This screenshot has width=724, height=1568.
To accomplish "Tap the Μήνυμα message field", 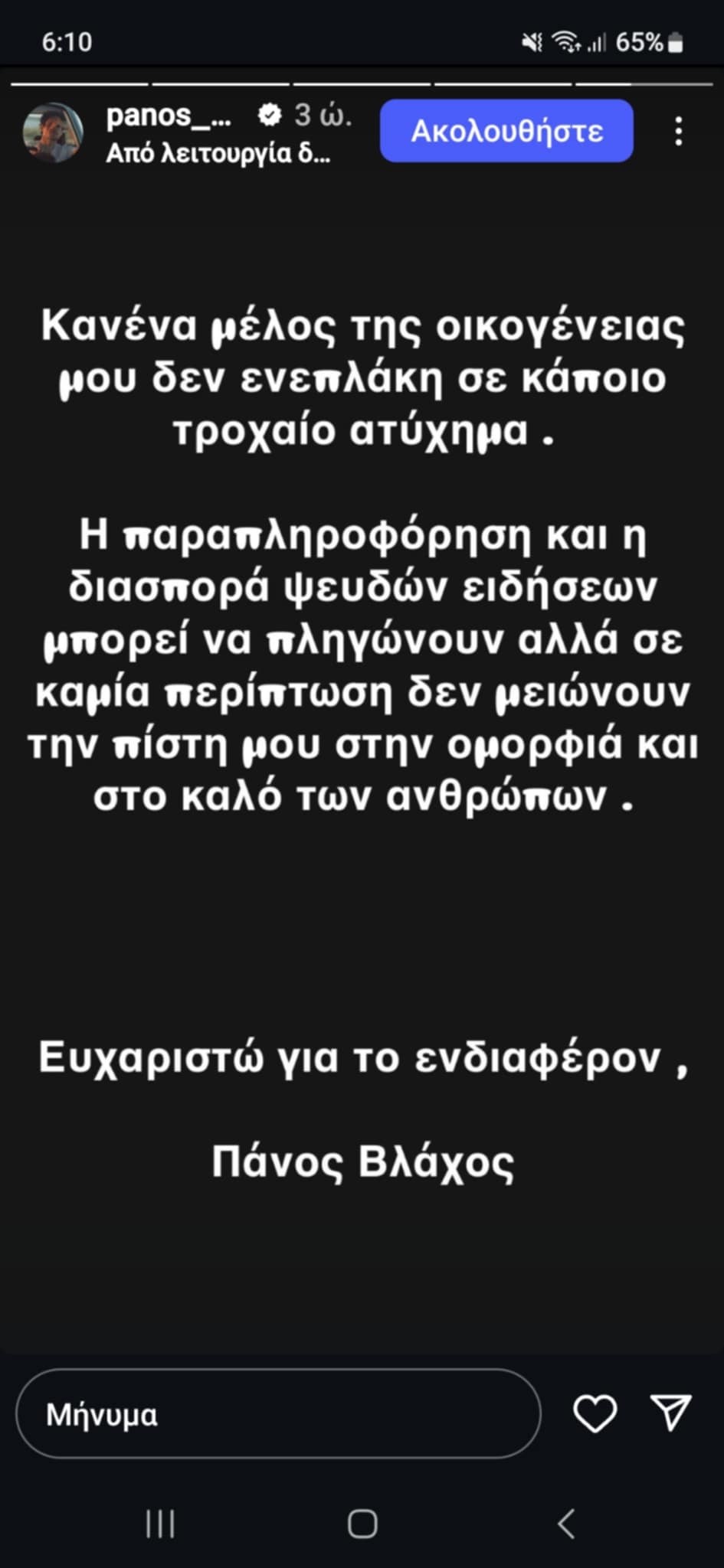I will (277, 1414).
